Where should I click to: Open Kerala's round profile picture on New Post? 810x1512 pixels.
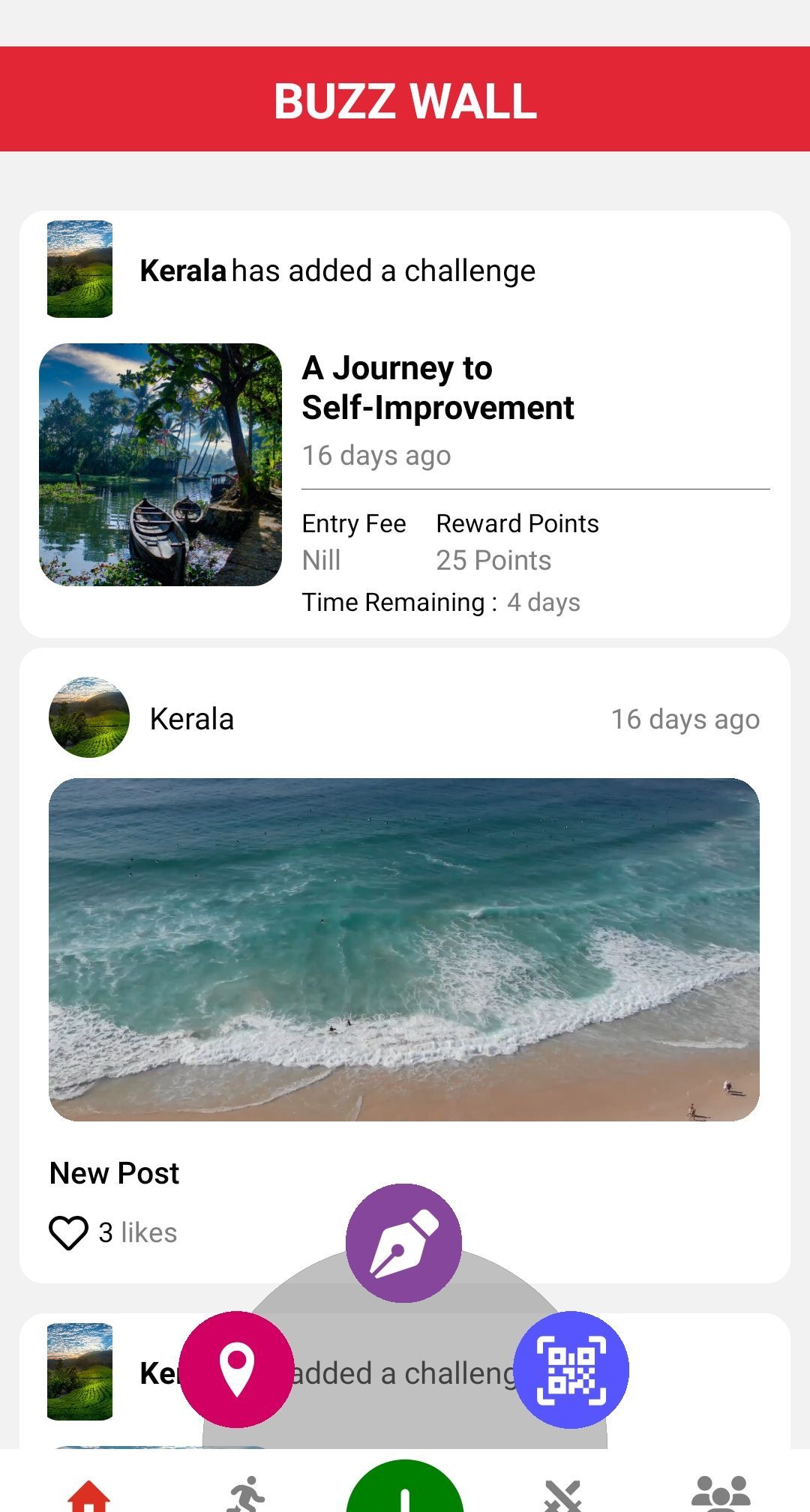click(89, 717)
